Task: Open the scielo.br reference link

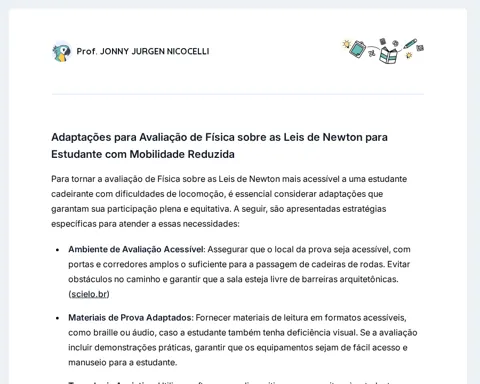Action: (89, 294)
